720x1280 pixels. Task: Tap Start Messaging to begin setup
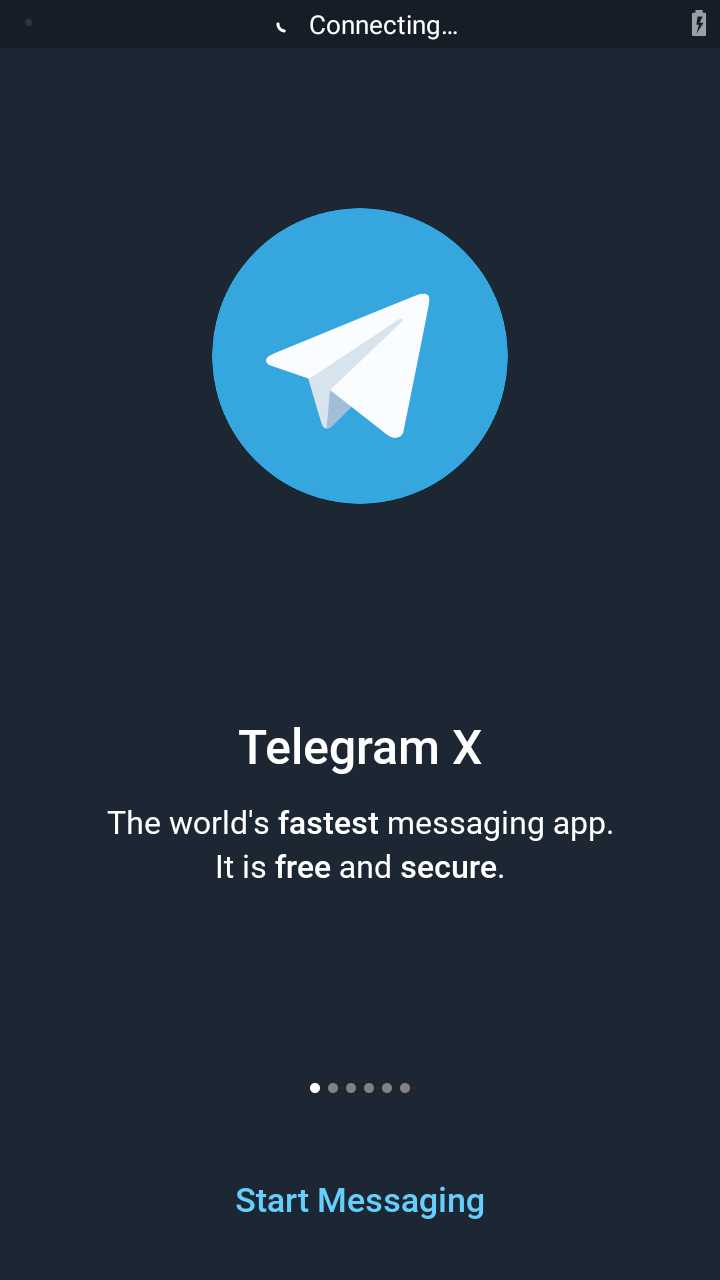point(360,1200)
